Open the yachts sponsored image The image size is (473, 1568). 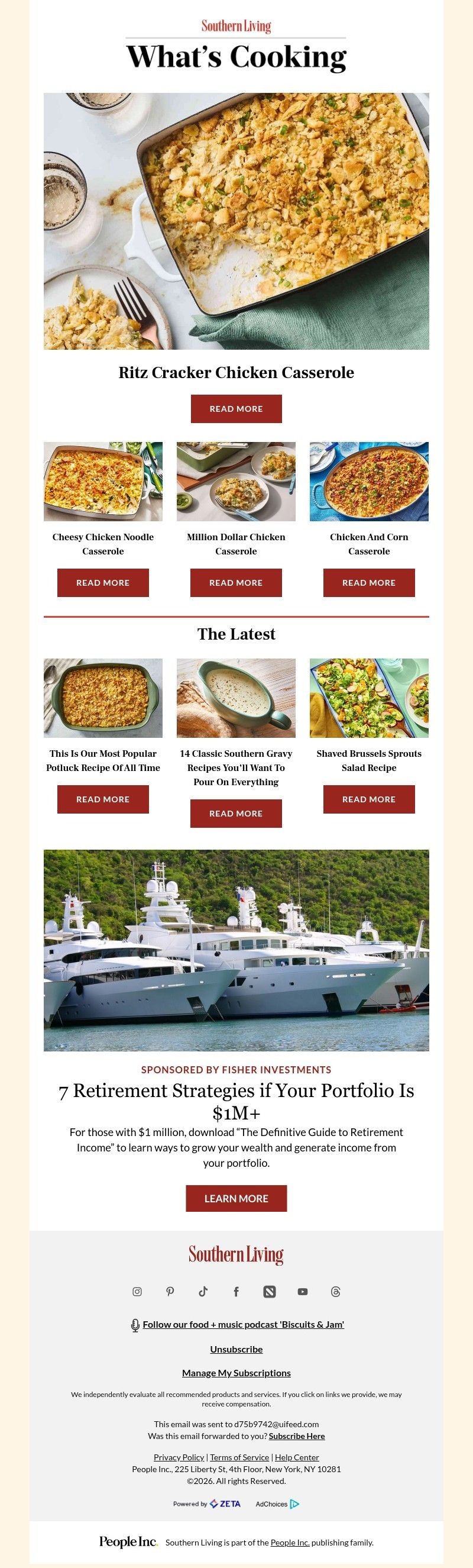click(x=236, y=950)
